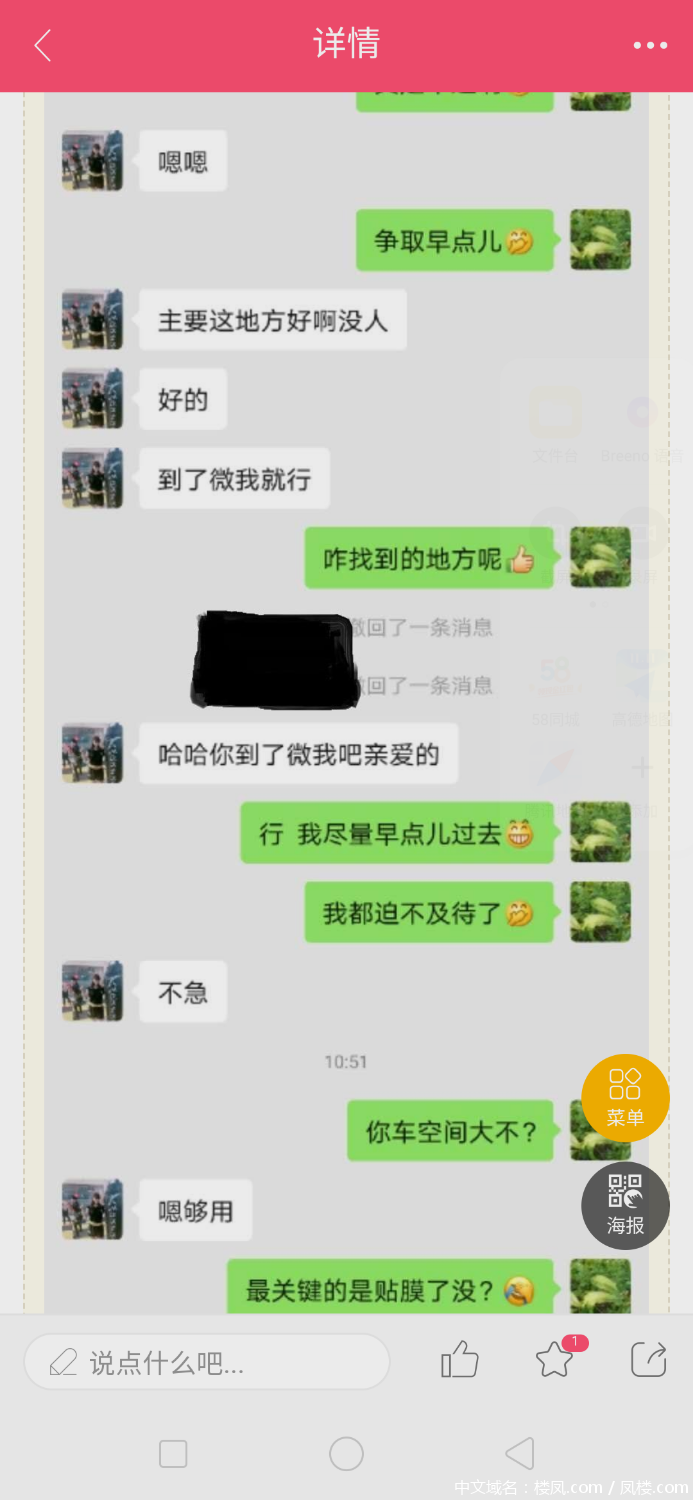Open the system recent apps view

coord(173,1454)
